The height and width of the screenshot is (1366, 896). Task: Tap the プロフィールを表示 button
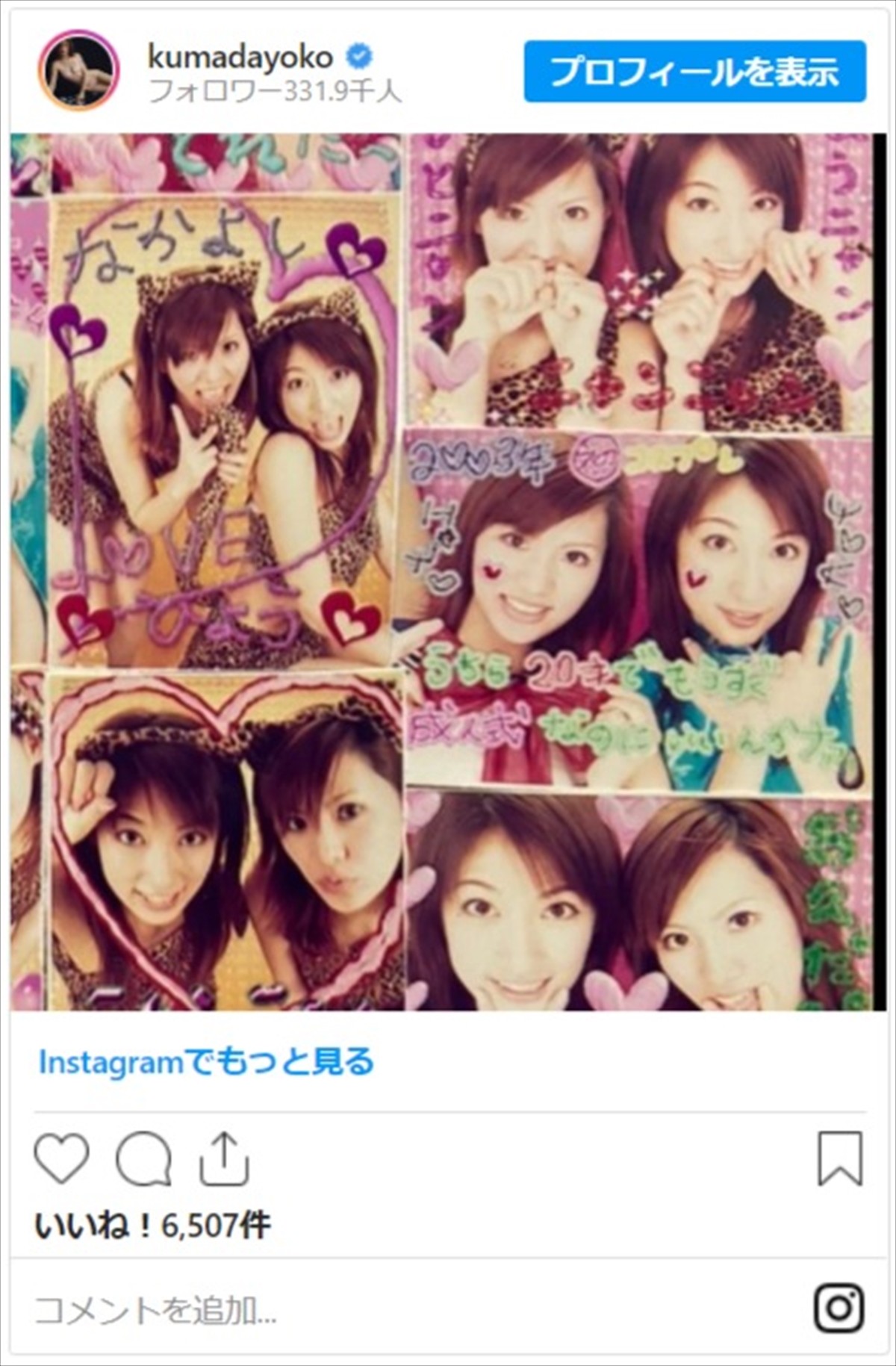(x=694, y=72)
